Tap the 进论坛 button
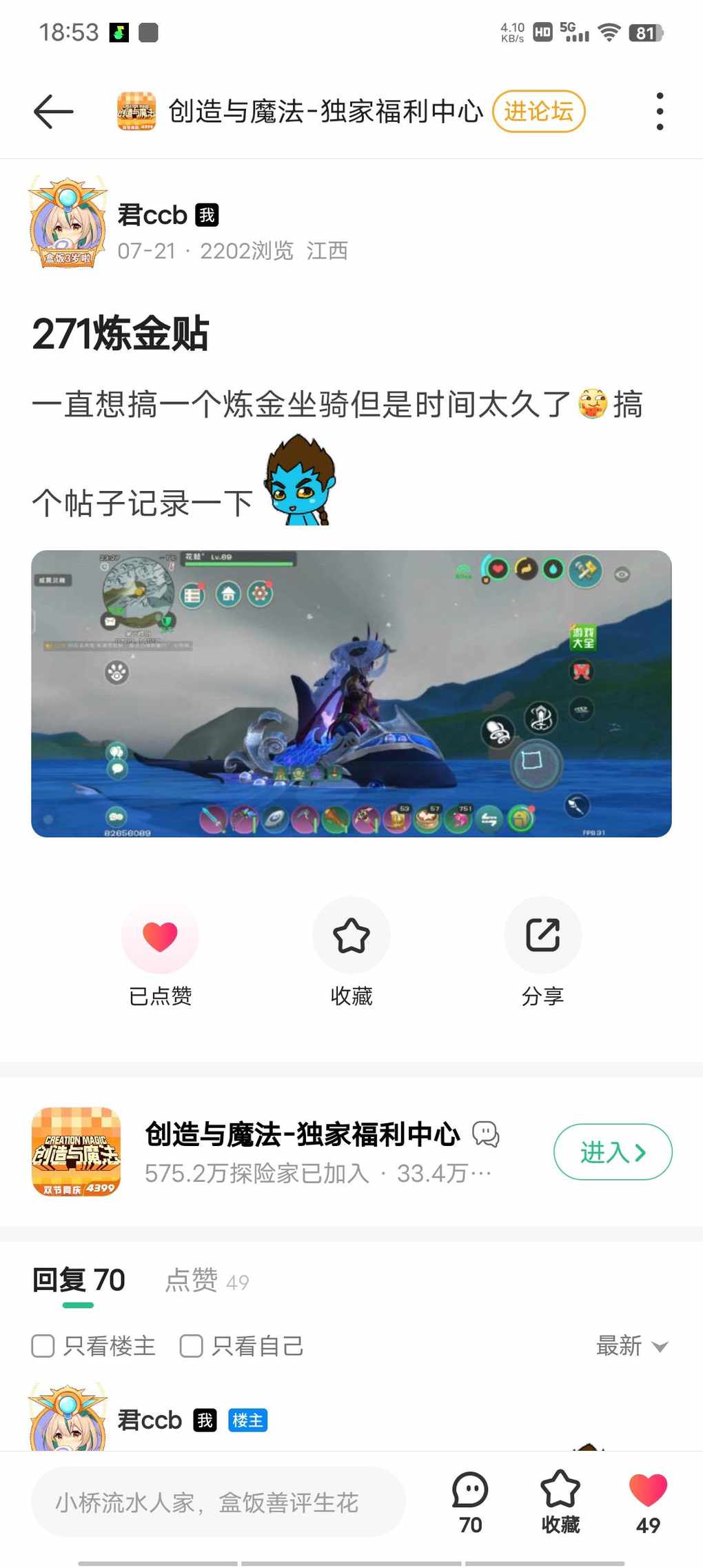The image size is (703, 1568). [x=538, y=111]
